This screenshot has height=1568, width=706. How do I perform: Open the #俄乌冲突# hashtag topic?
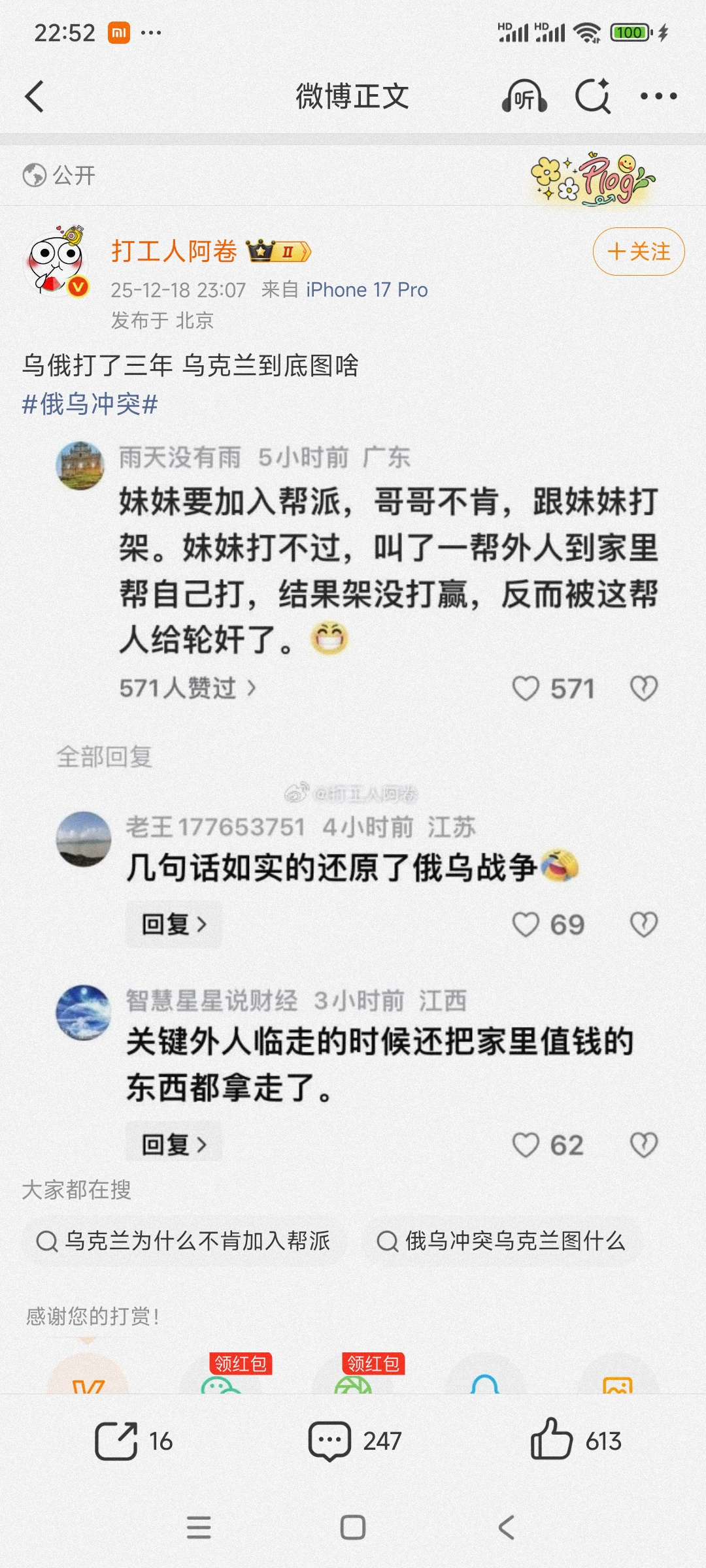tap(90, 404)
